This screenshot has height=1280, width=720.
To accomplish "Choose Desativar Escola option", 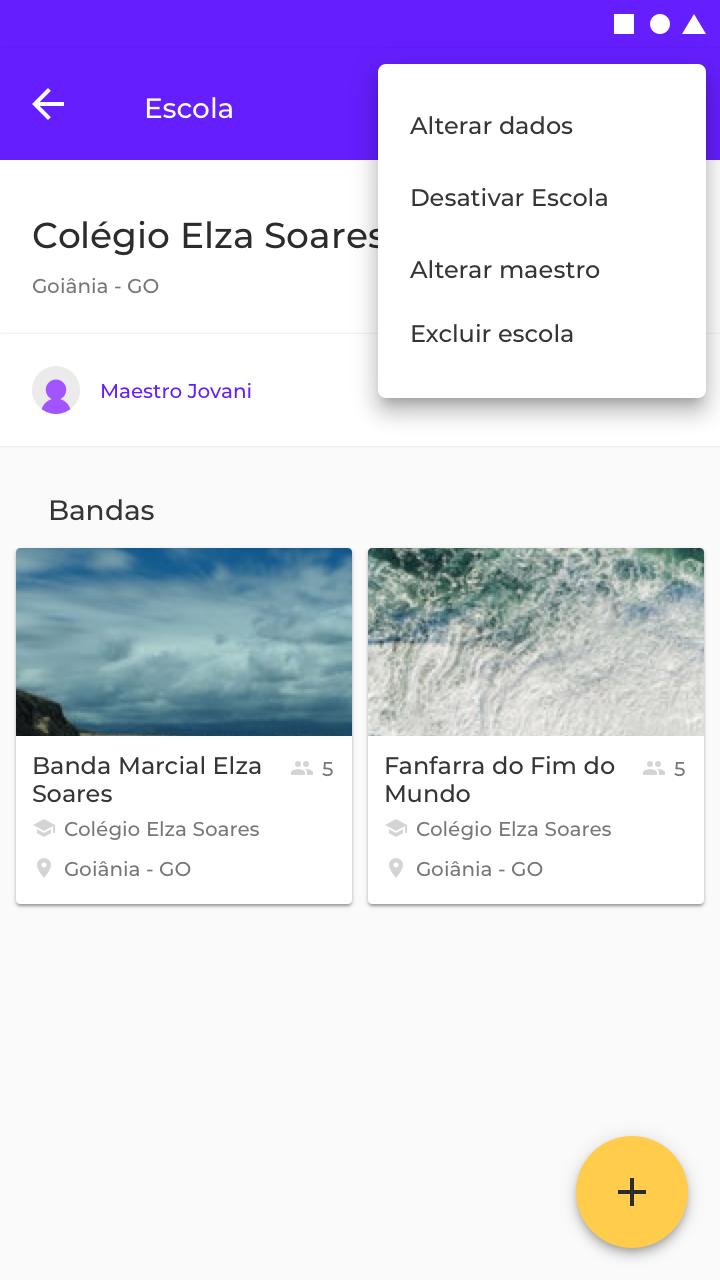I will [542, 198].
